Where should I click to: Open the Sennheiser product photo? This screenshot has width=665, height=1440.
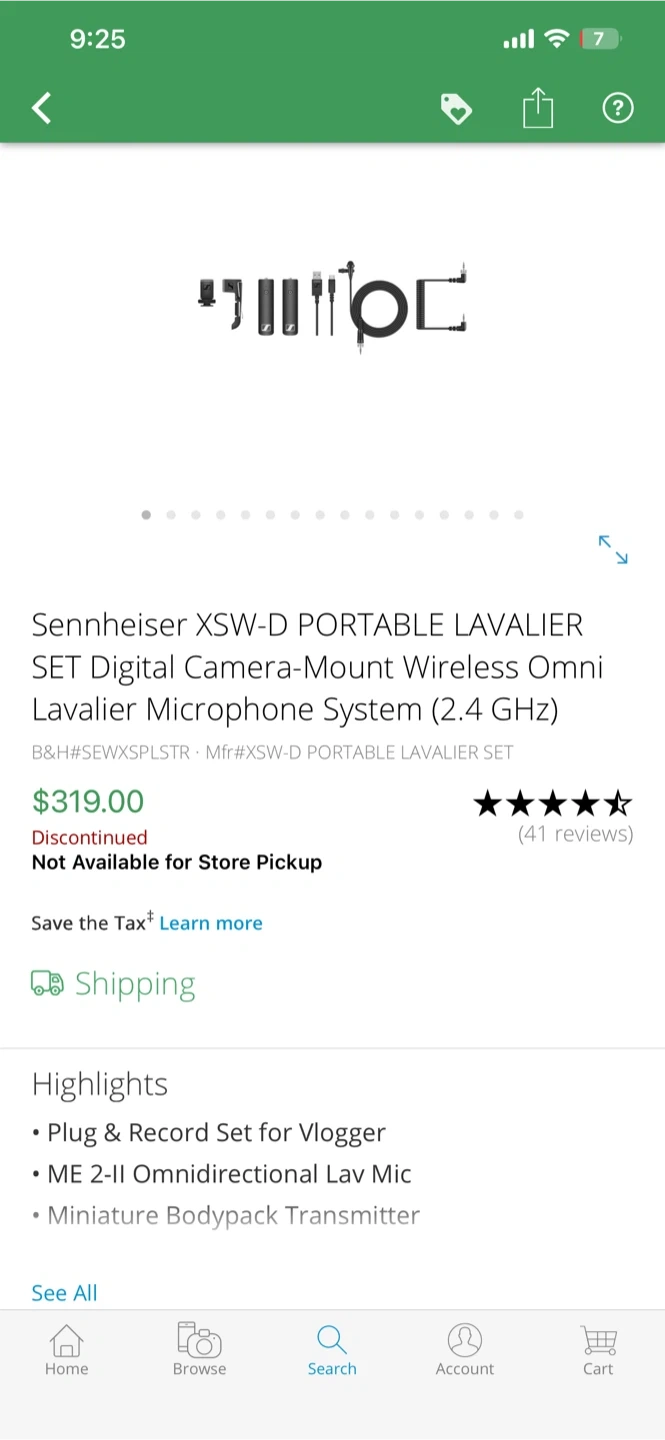point(332,305)
